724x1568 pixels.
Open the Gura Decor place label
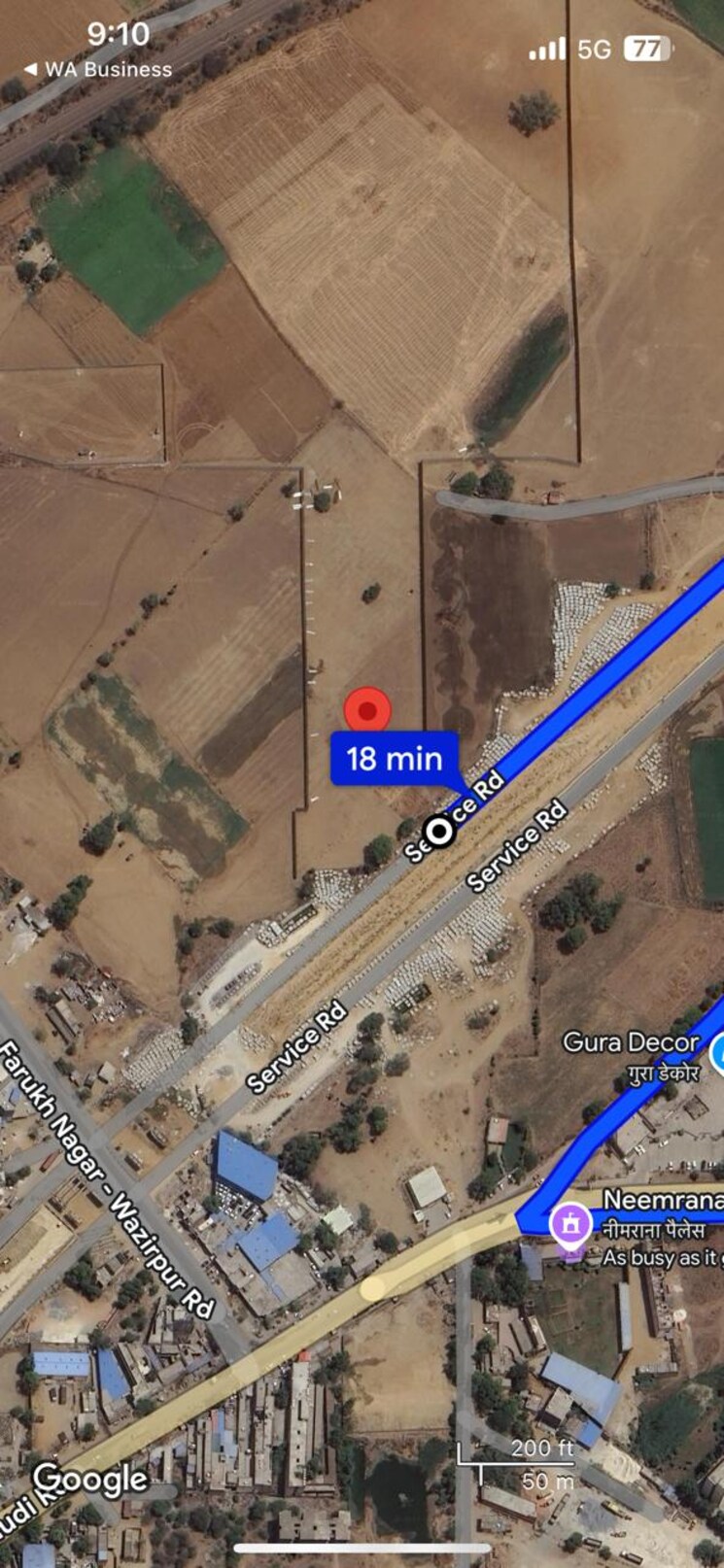pyautogui.click(x=633, y=1041)
